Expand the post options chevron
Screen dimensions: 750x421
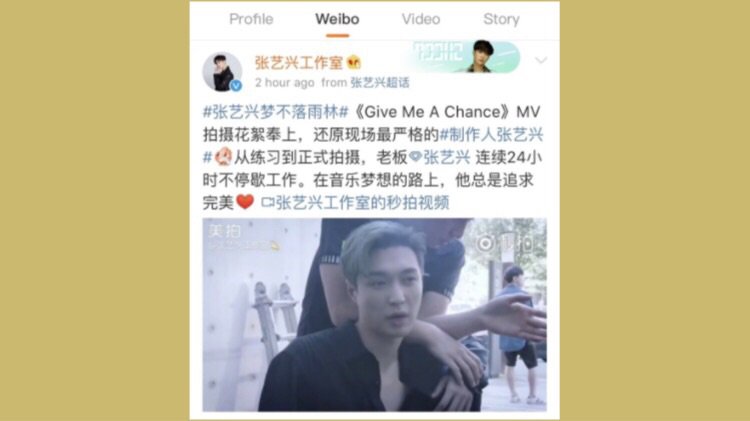[x=540, y=60]
